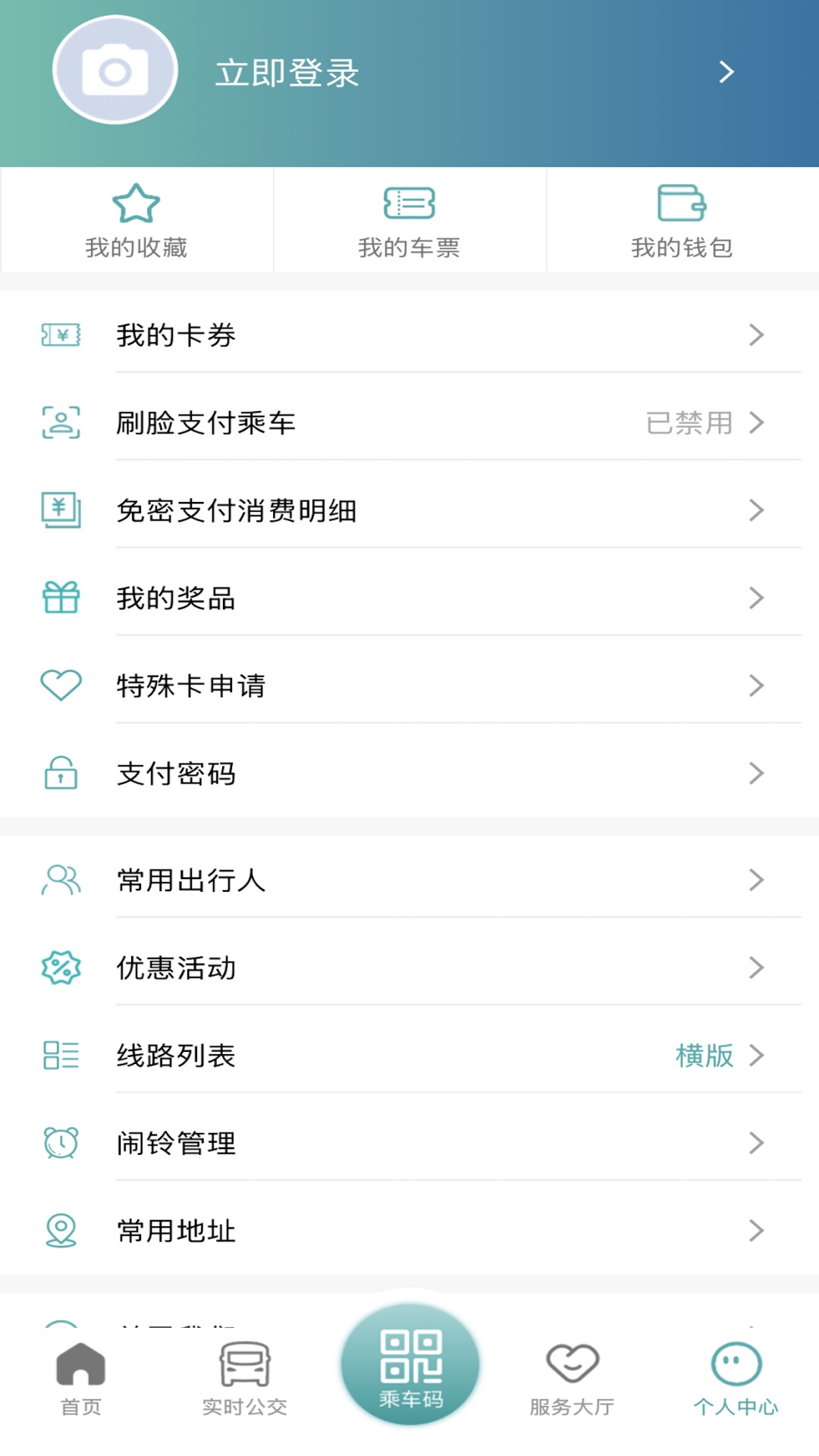Open 免密支付消费明细 details
Image resolution: width=819 pixels, height=1456 pixels.
409,510
